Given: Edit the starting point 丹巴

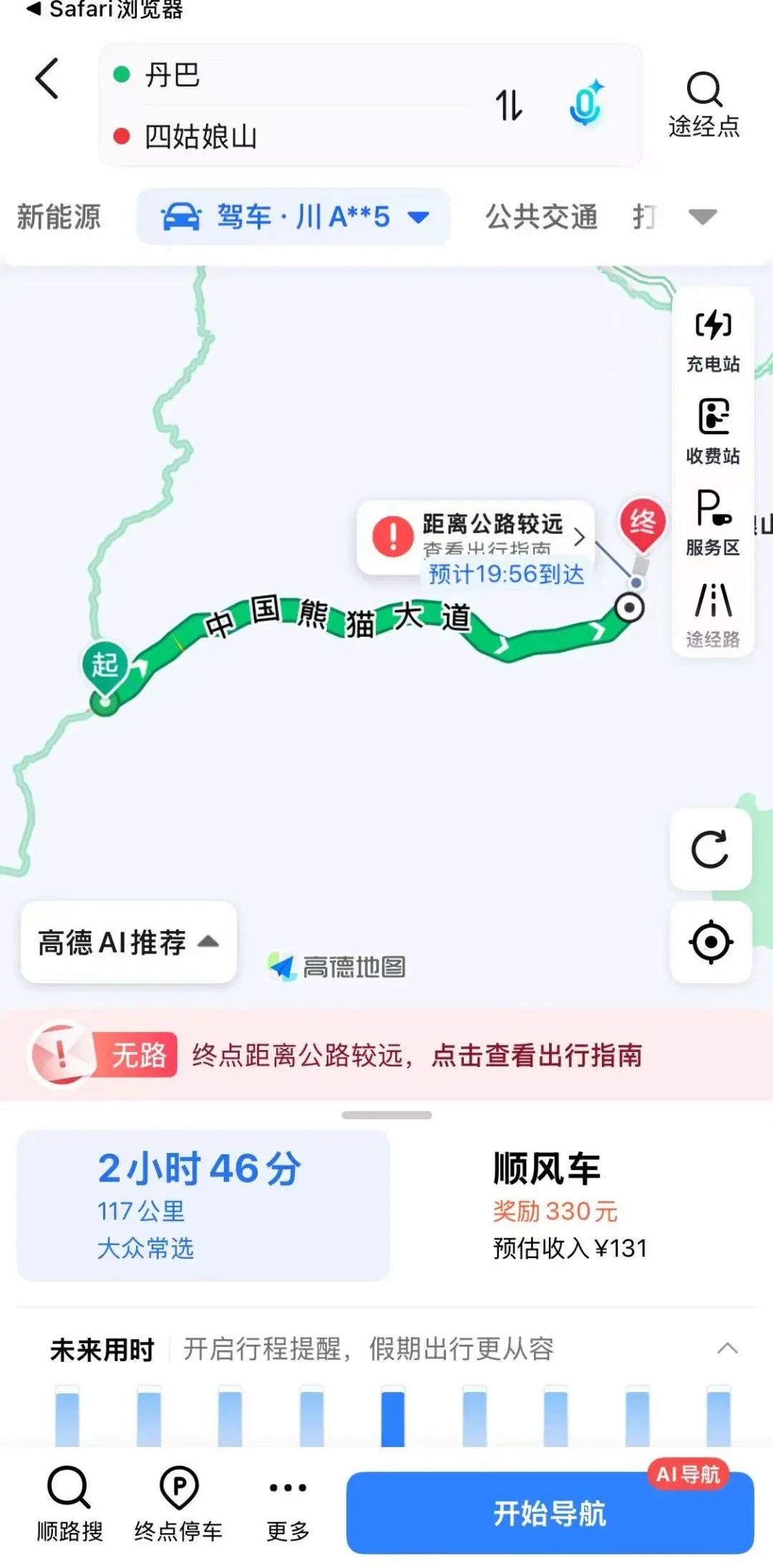Looking at the screenshot, I should (x=286, y=75).
